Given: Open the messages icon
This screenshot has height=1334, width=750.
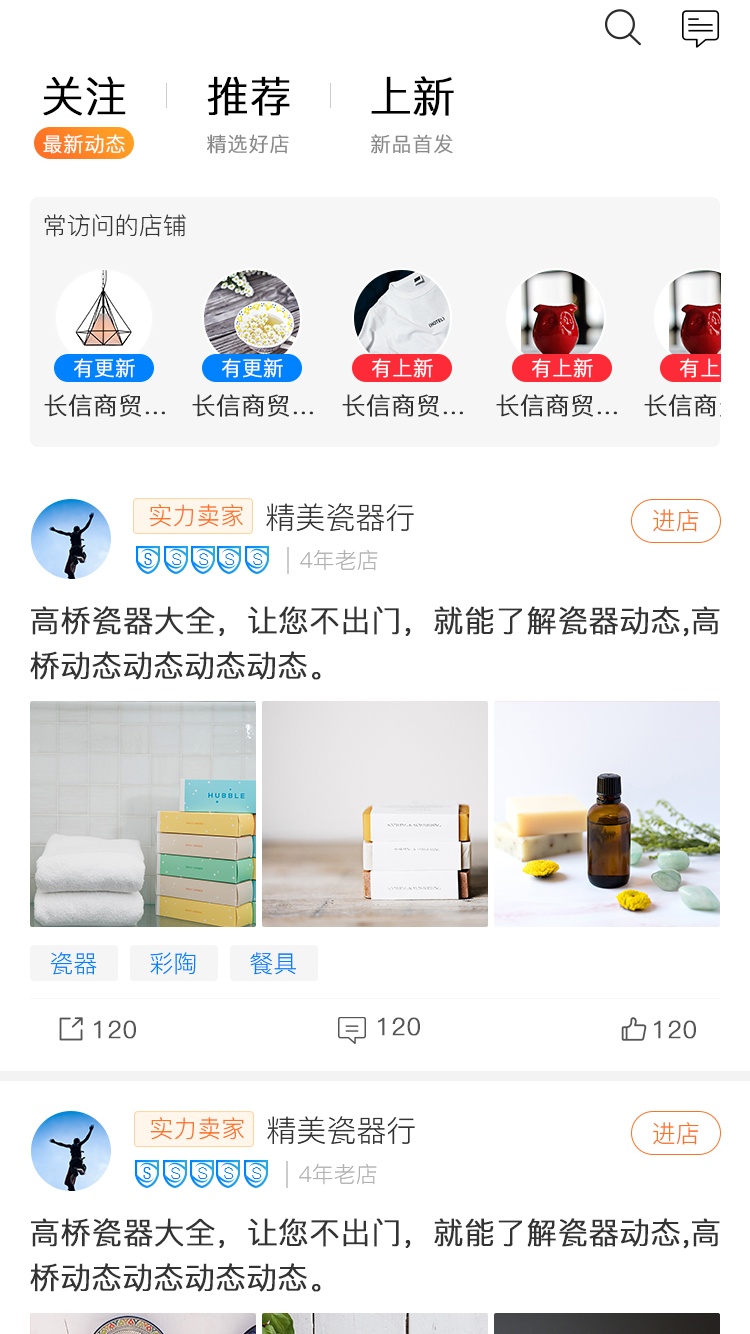Looking at the screenshot, I should coord(700,28).
